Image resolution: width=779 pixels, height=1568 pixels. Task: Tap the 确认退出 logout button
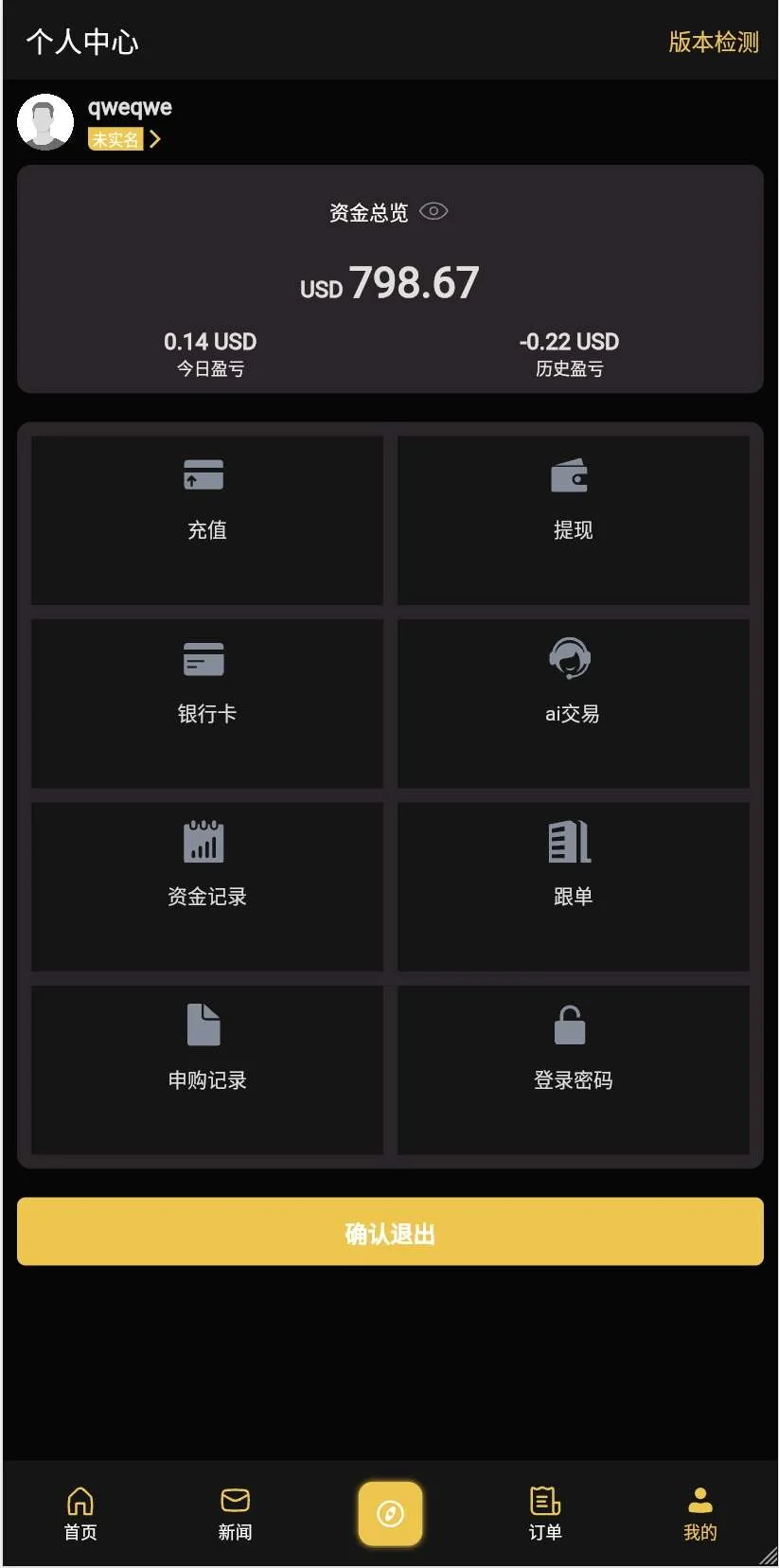point(390,1232)
